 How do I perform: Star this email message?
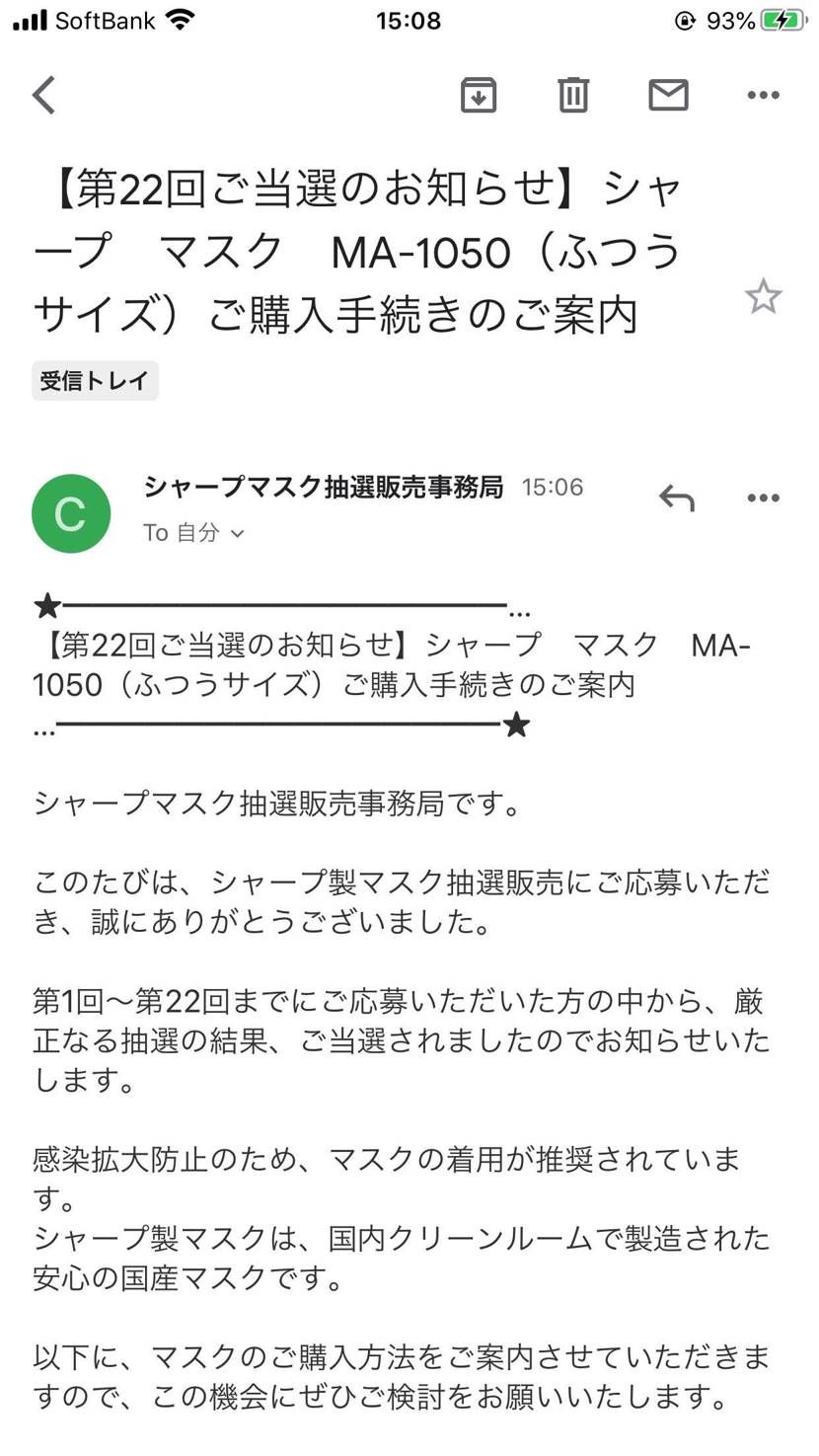pyautogui.click(x=763, y=296)
